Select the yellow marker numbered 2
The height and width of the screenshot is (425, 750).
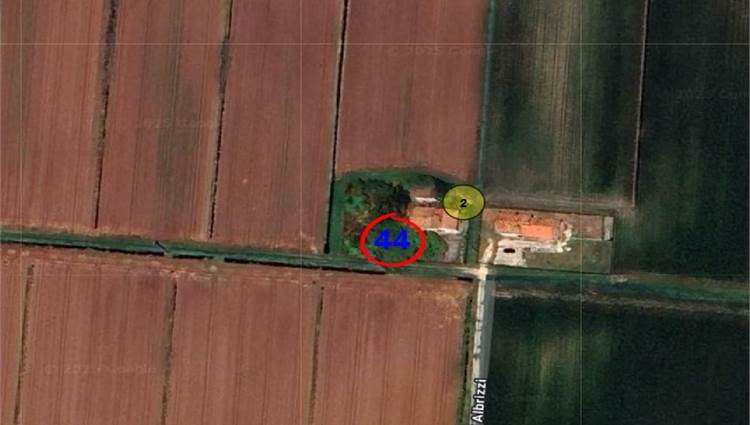tap(463, 202)
